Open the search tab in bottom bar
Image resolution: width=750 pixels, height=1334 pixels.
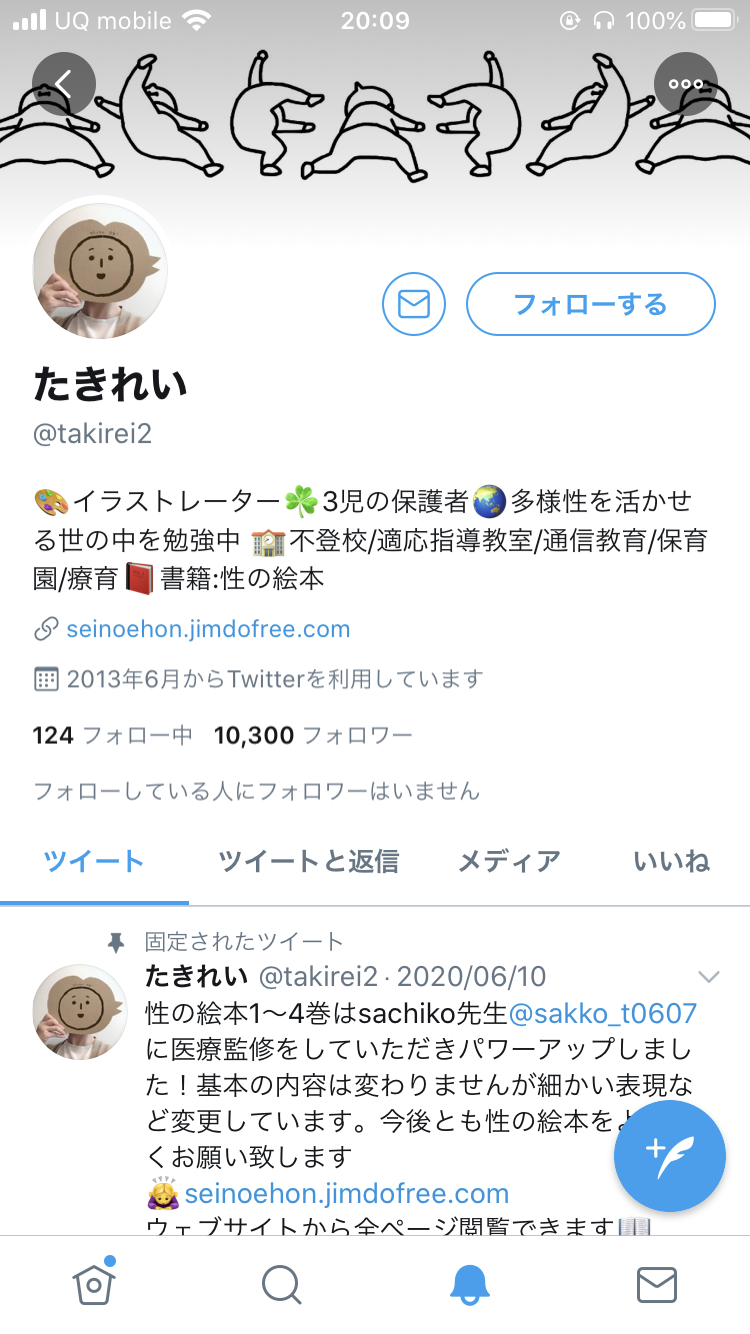[x=282, y=1285]
